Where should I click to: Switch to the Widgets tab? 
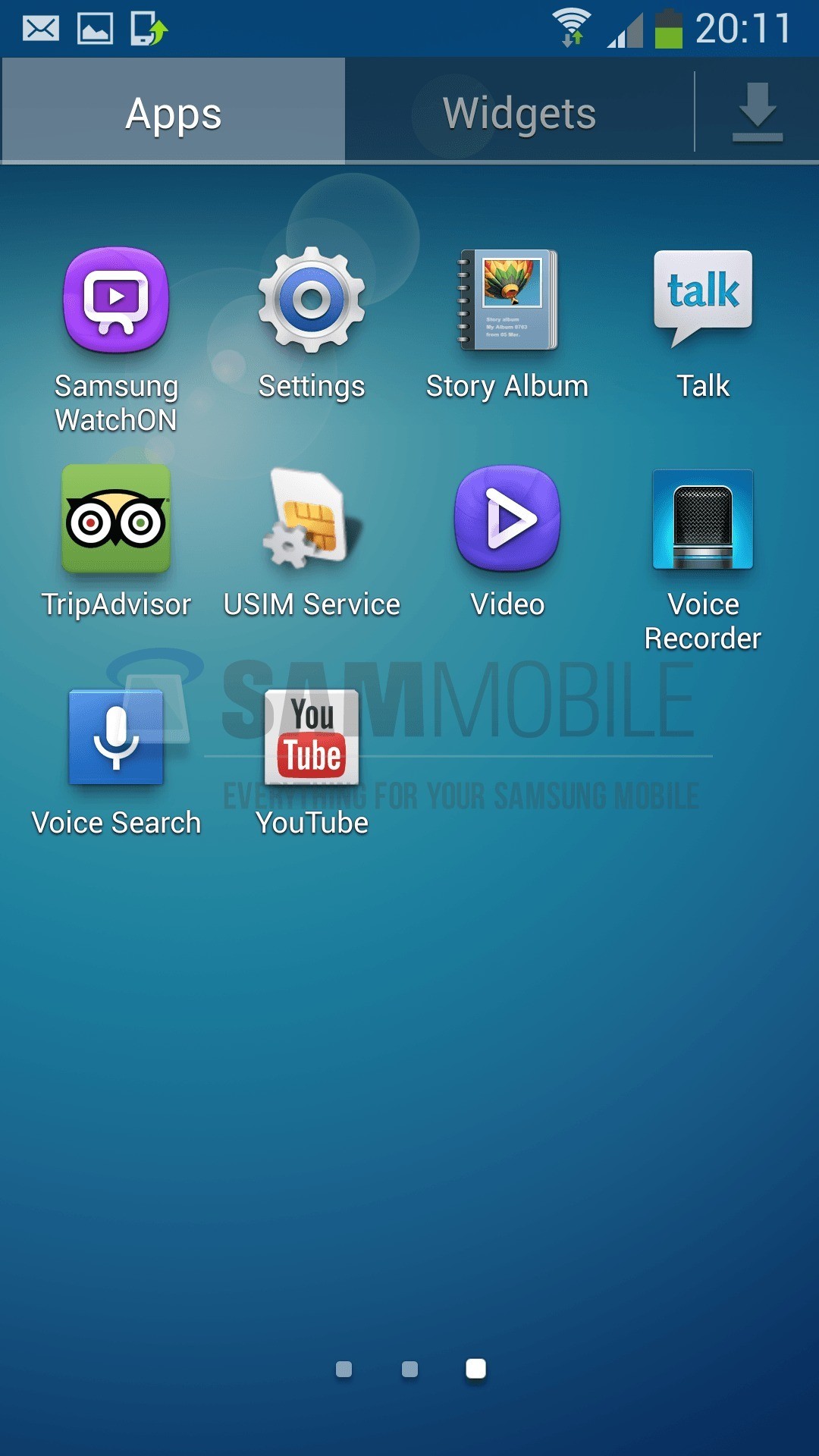519,114
